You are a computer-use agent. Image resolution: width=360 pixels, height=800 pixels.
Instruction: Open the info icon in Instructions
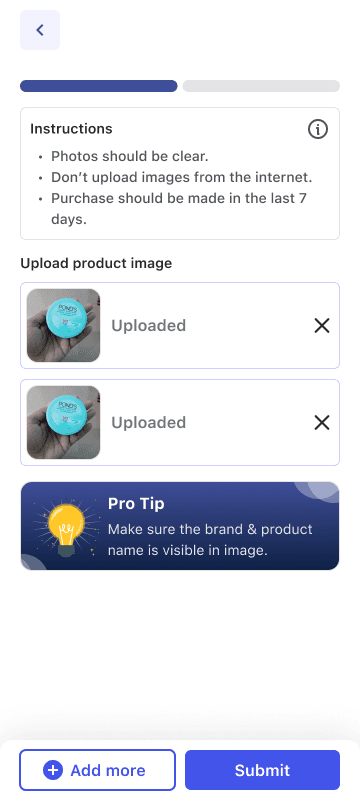[x=318, y=129]
